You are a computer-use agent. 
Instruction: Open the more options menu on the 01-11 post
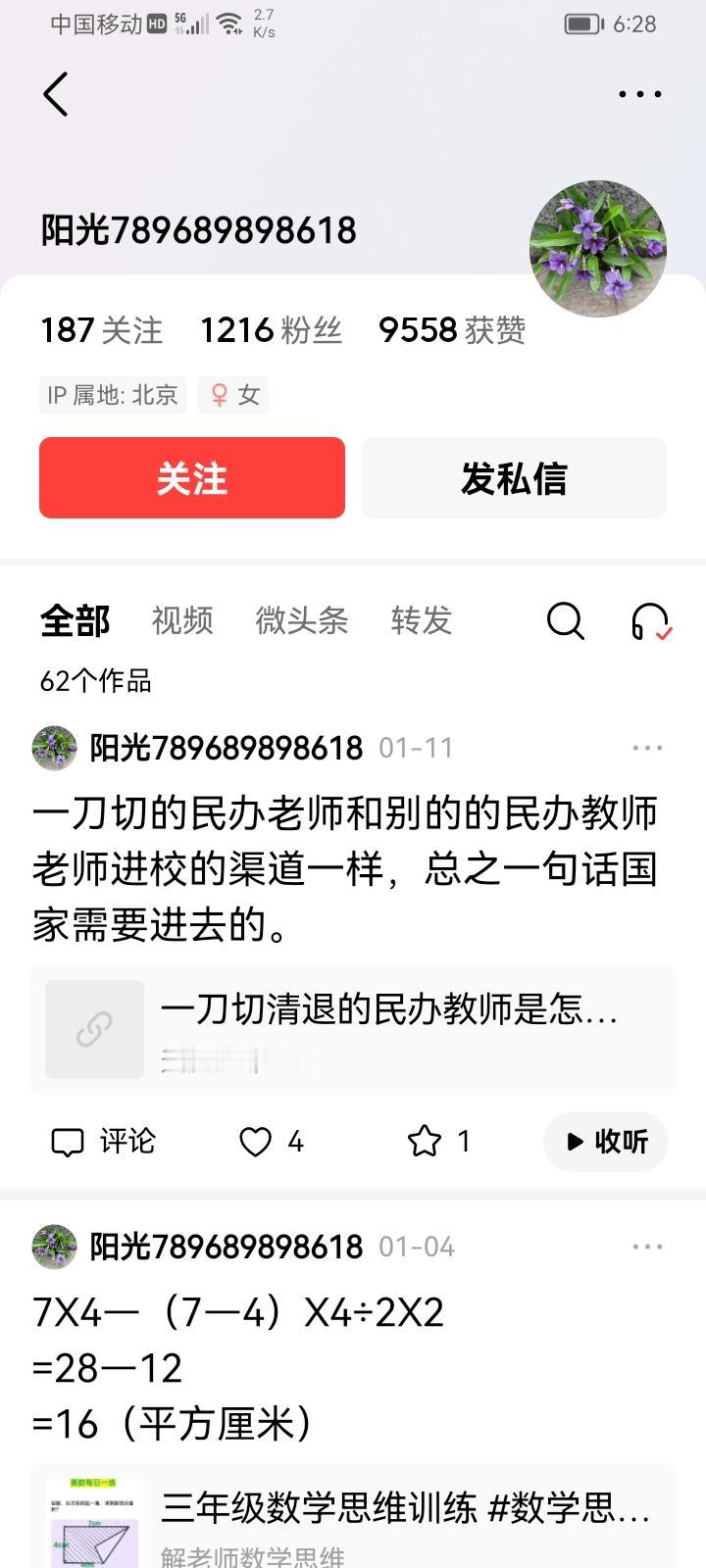click(x=646, y=747)
